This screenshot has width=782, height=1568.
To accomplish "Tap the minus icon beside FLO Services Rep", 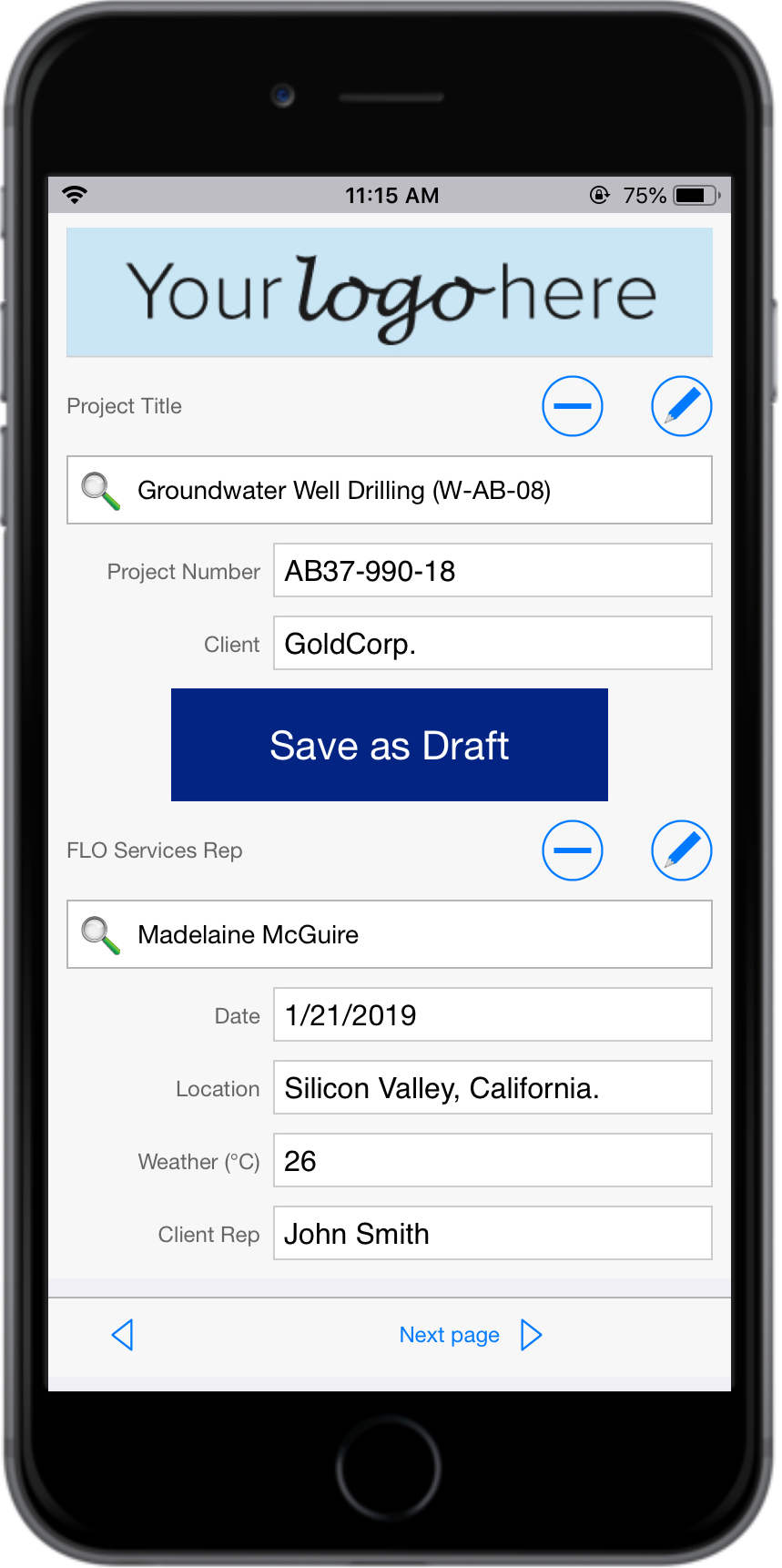I will pos(573,850).
